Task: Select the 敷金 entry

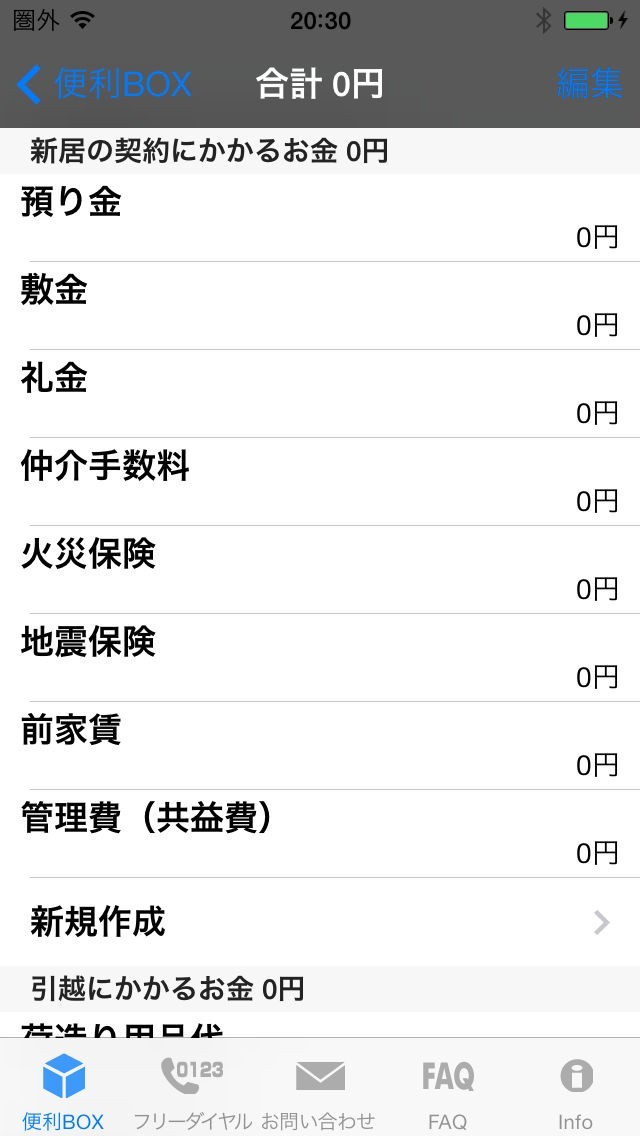Action: pyautogui.click(x=320, y=306)
